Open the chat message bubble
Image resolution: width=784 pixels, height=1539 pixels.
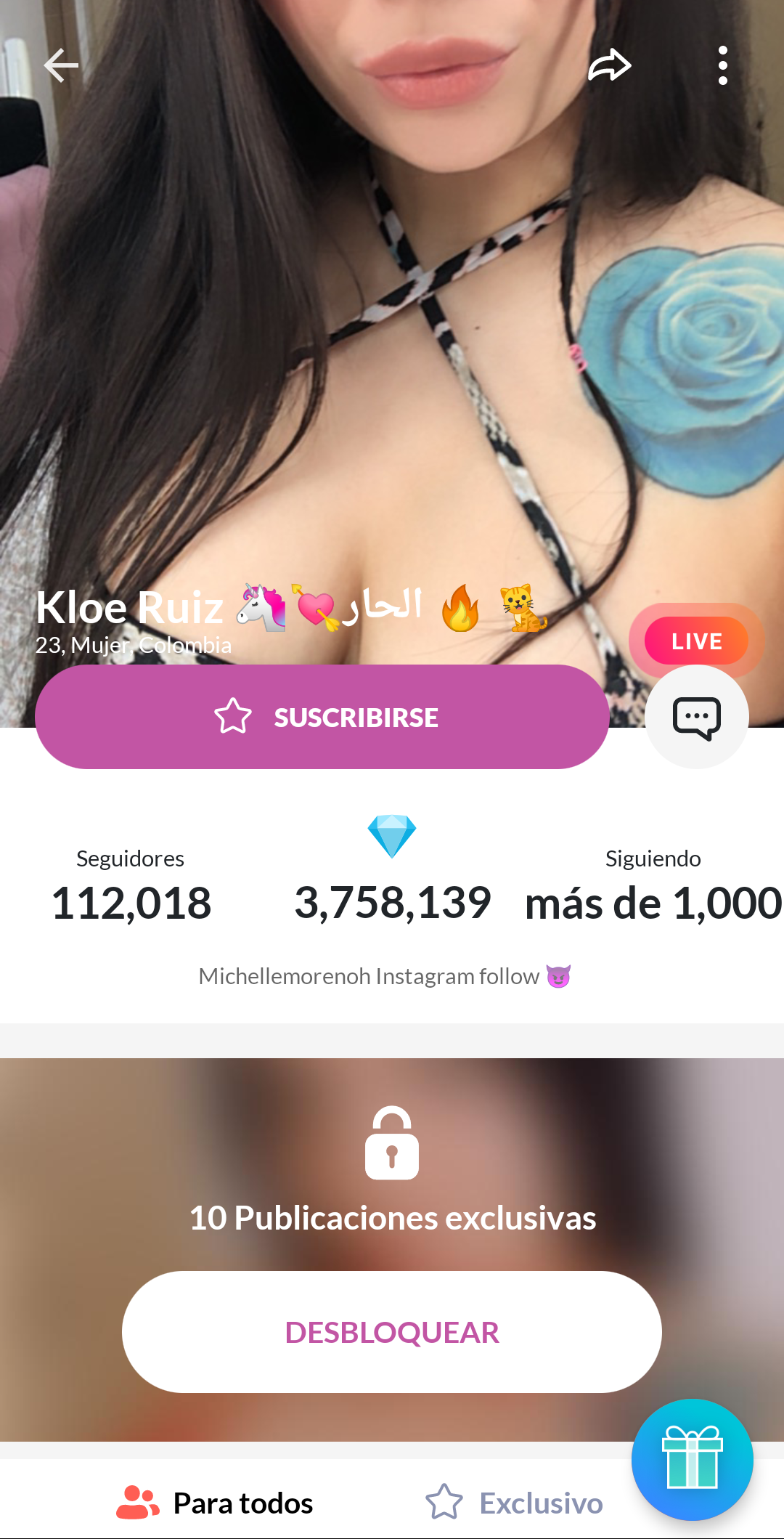pyautogui.click(x=696, y=717)
